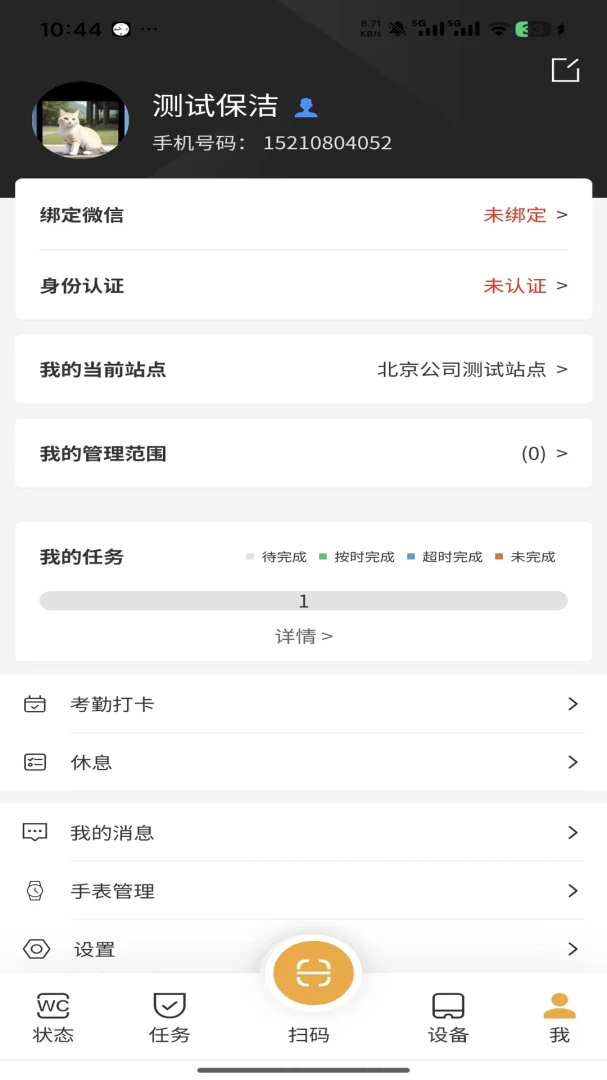Tap the share icon in the header
This screenshot has height=1080, width=607.
565,70
